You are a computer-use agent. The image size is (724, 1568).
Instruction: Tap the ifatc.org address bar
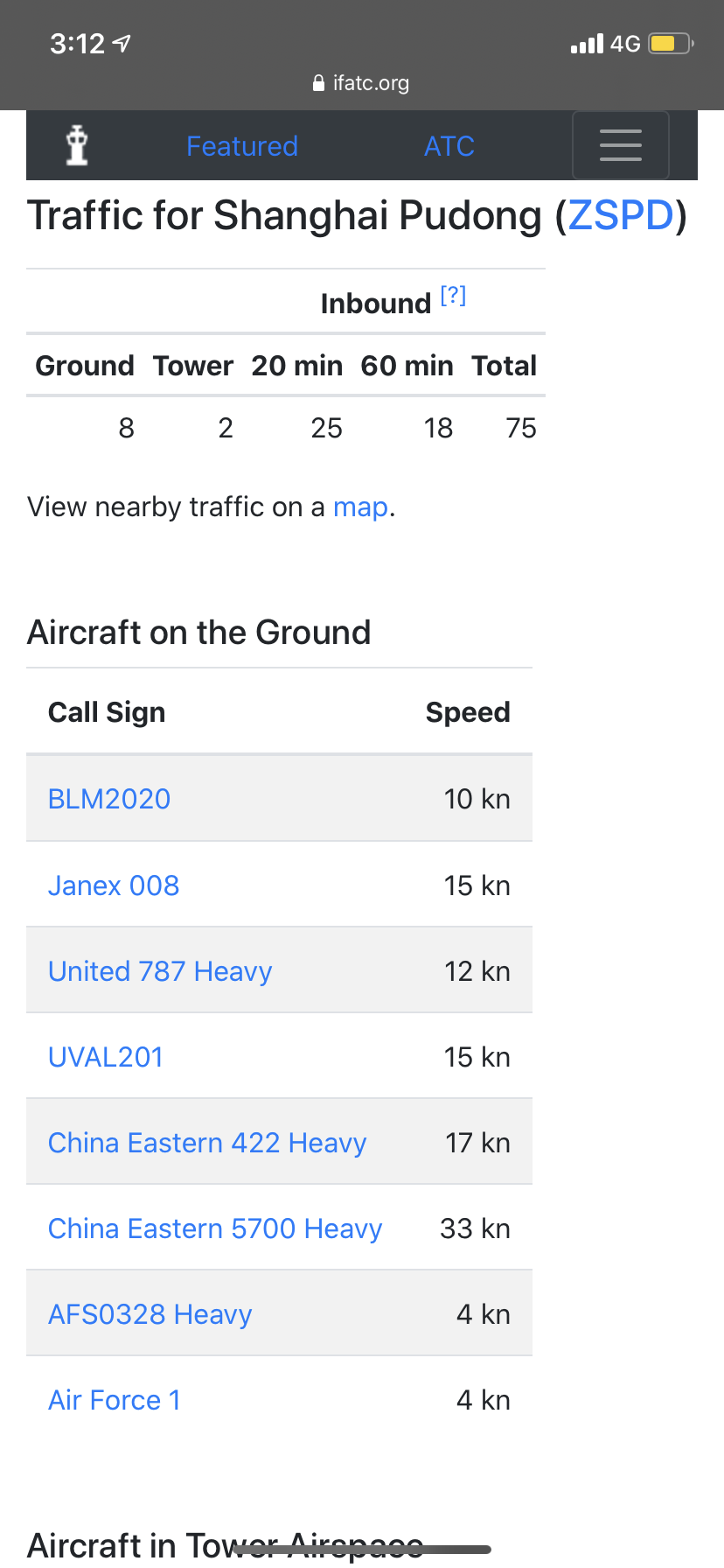coord(362,83)
